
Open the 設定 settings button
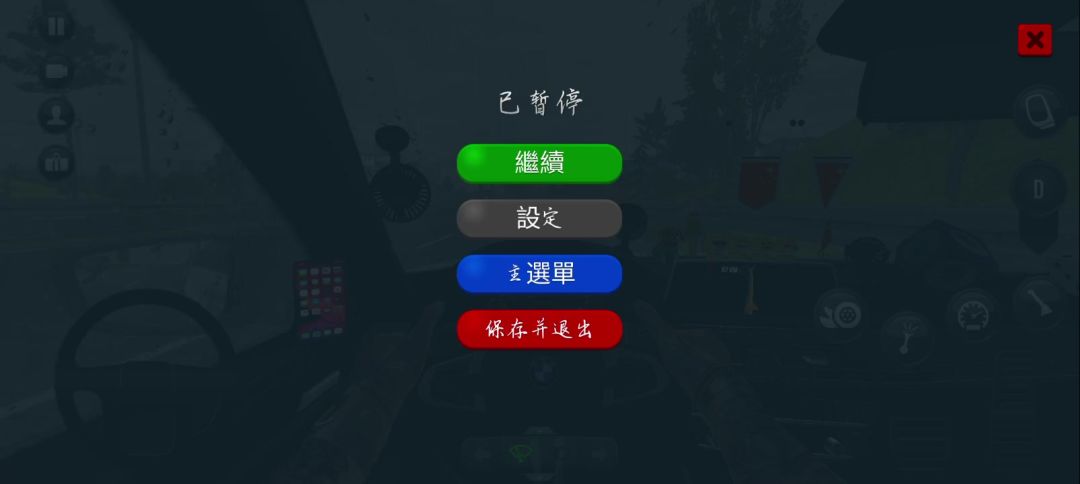[539, 218]
